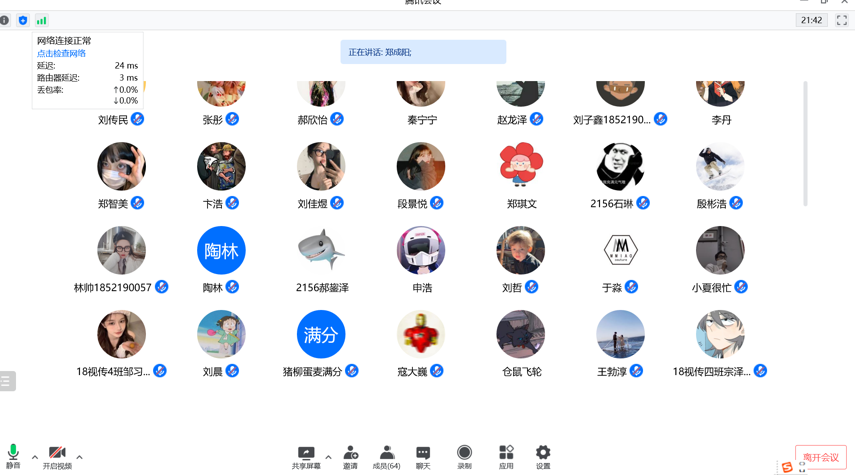The image size is (855, 475).
Task: Start recording the meeting
Action: [464, 456]
